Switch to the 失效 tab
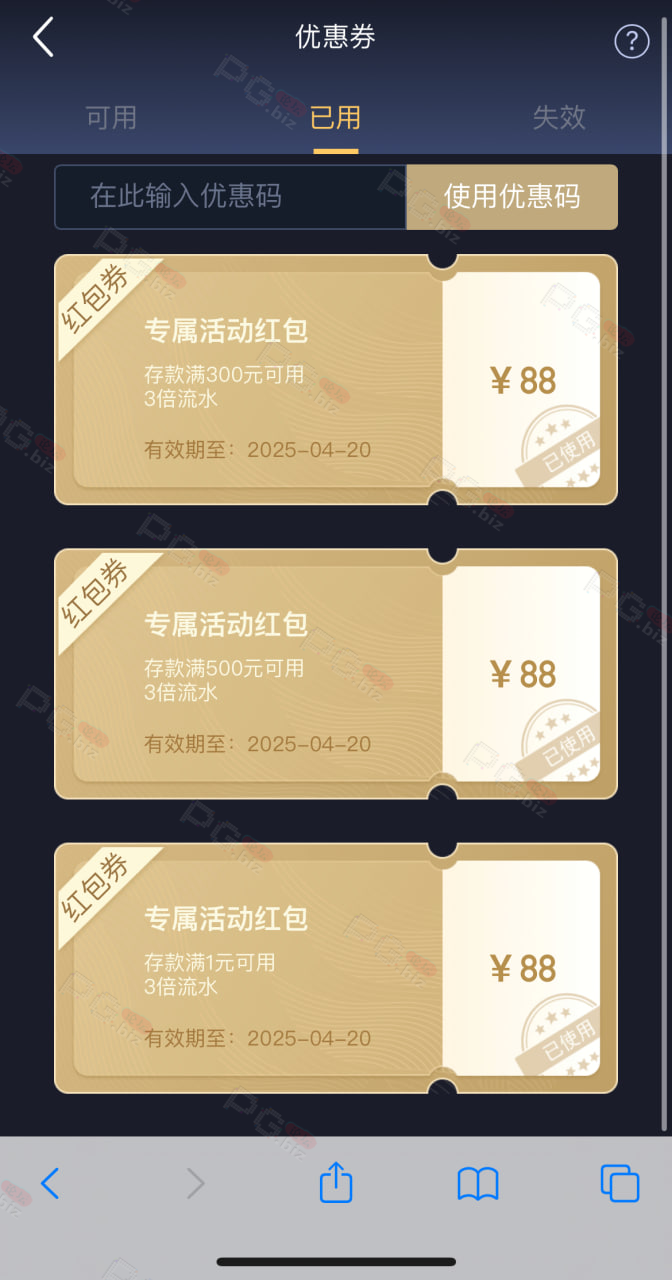The image size is (672, 1280). pyautogui.click(x=559, y=117)
